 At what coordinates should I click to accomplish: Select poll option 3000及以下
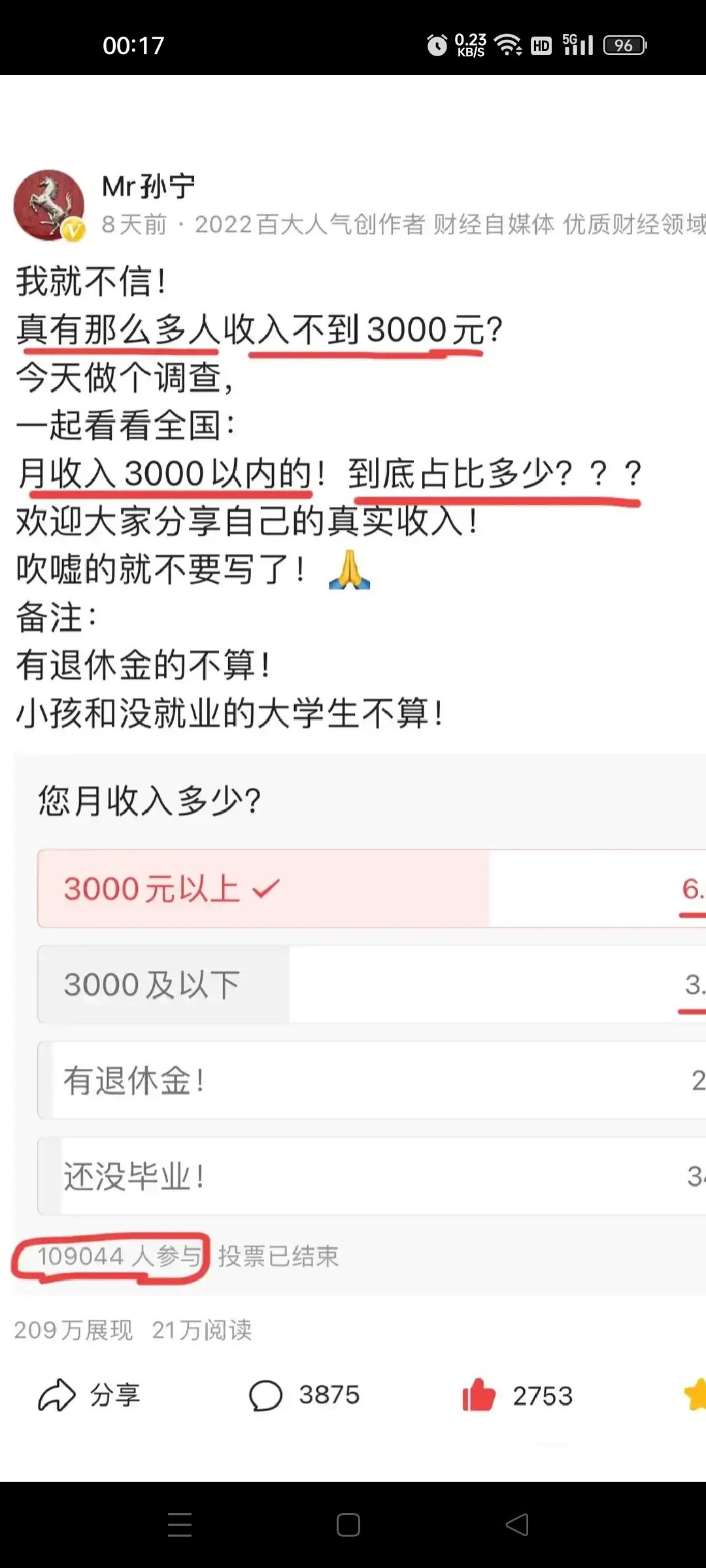click(371, 984)
